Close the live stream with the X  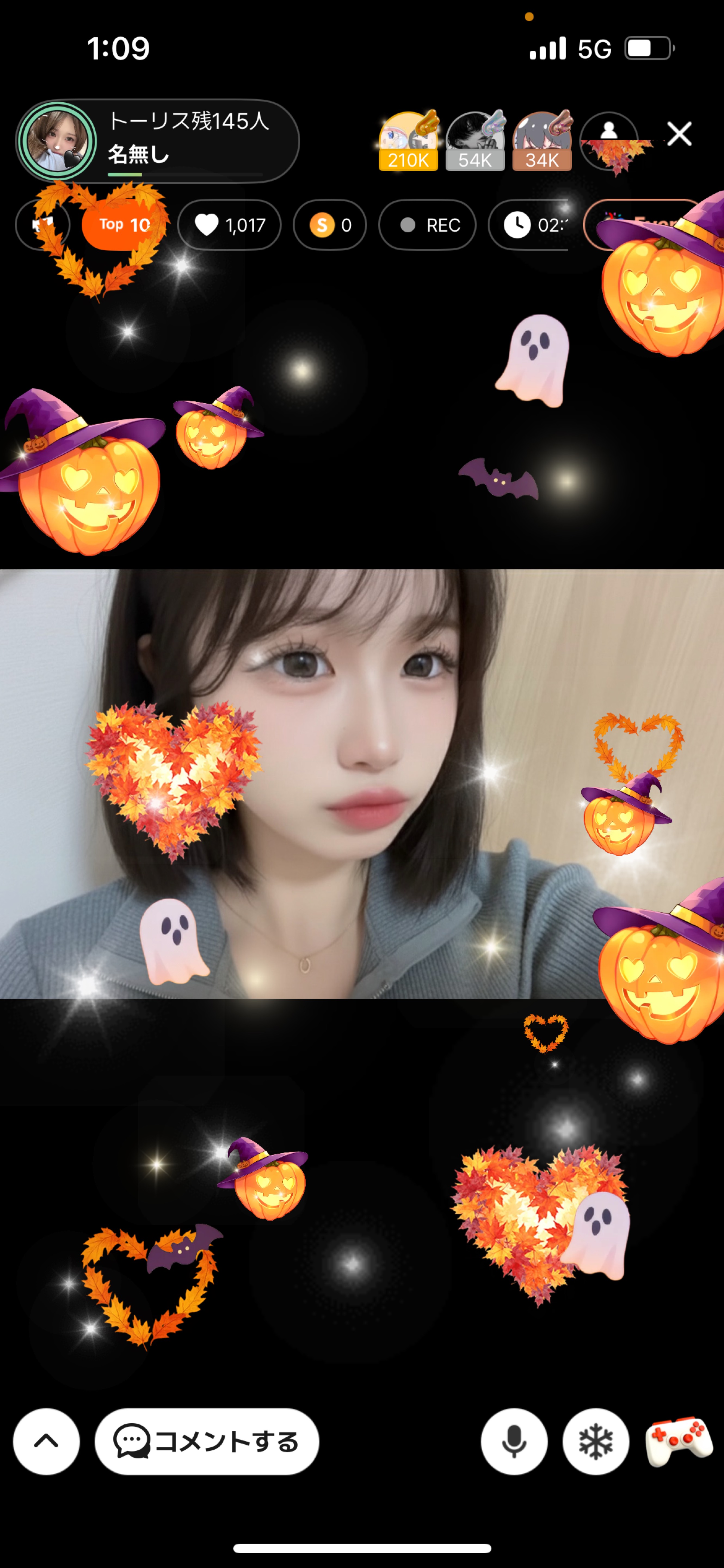coord(679,134)
